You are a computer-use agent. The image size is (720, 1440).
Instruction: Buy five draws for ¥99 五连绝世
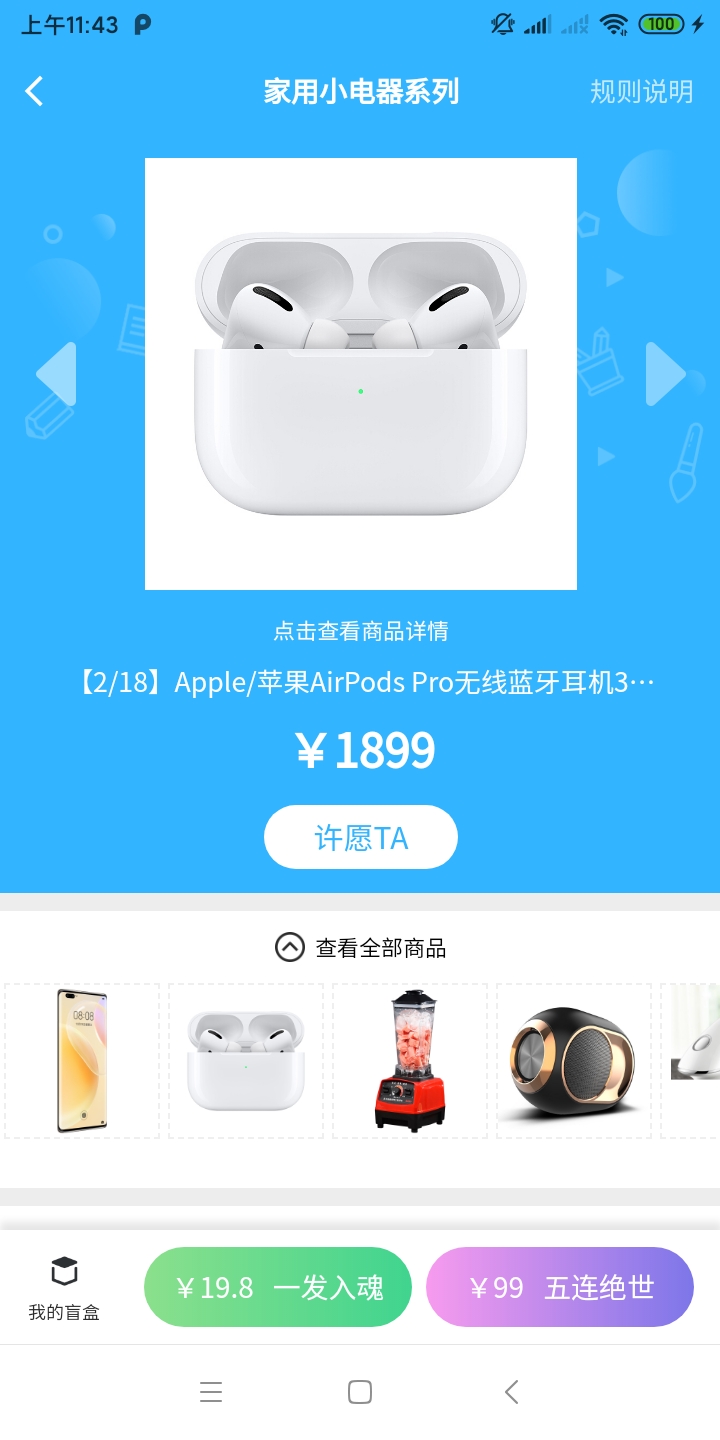click(560, 1287)
